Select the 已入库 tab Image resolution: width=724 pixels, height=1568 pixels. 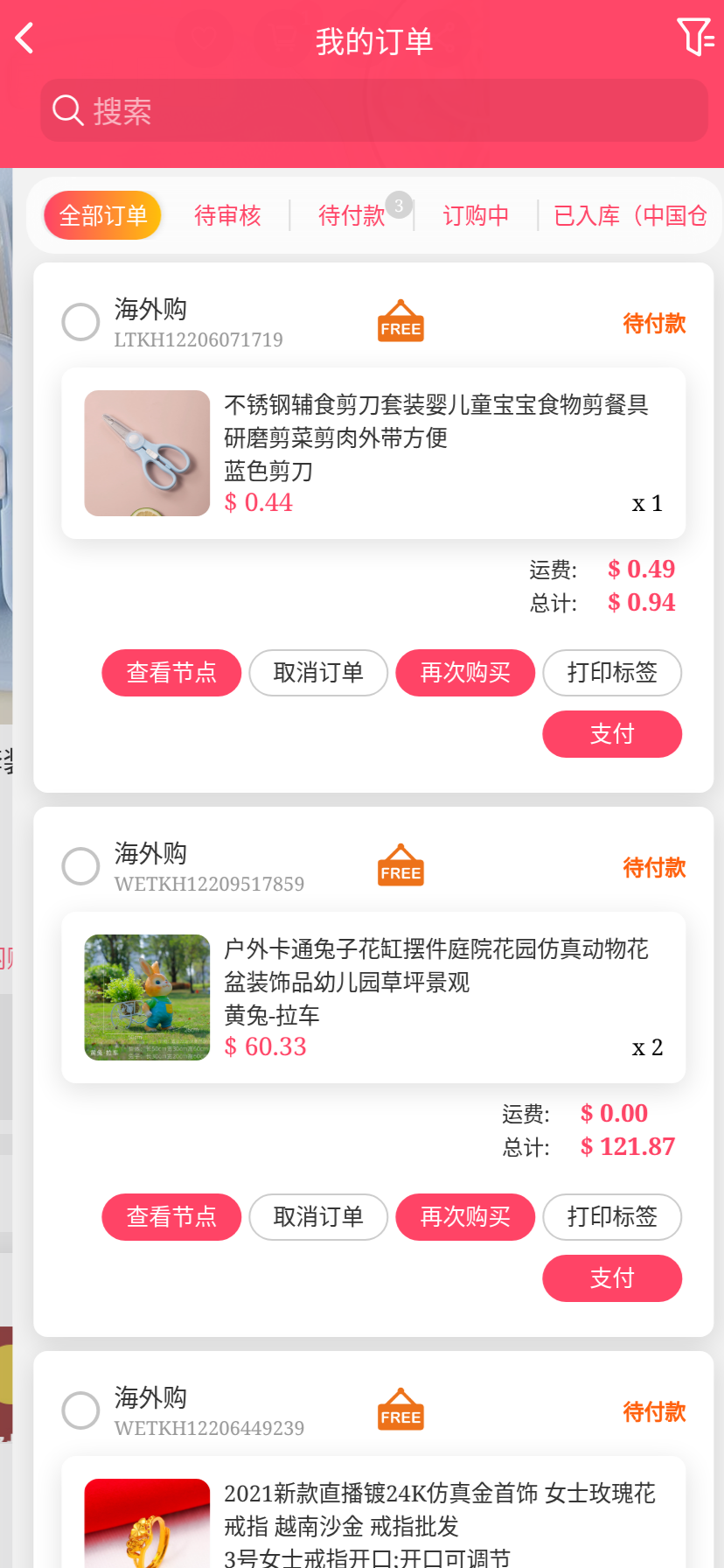point(630,215)
